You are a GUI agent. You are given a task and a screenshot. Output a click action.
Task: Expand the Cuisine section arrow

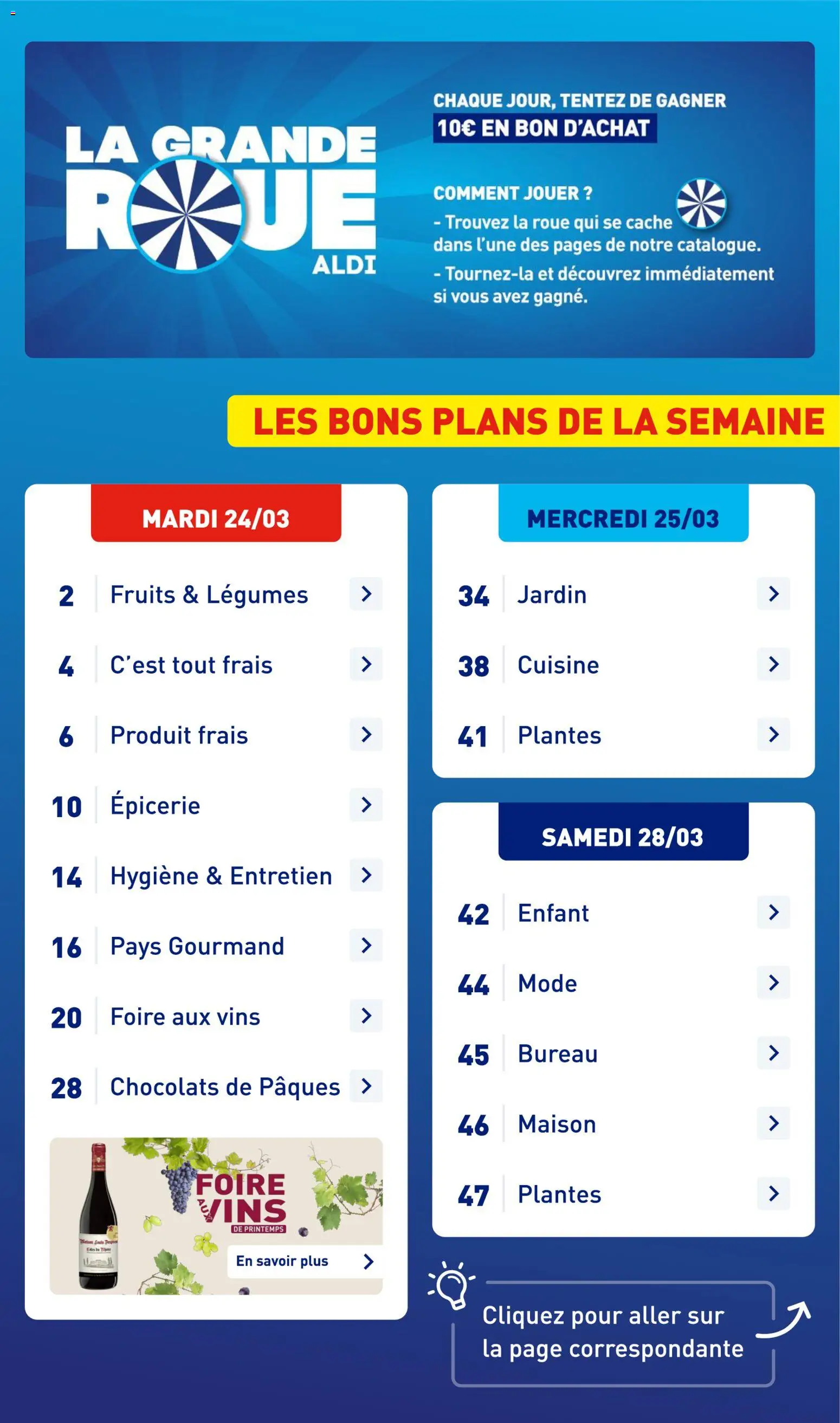pyautogui.click(x=774, y=665)
